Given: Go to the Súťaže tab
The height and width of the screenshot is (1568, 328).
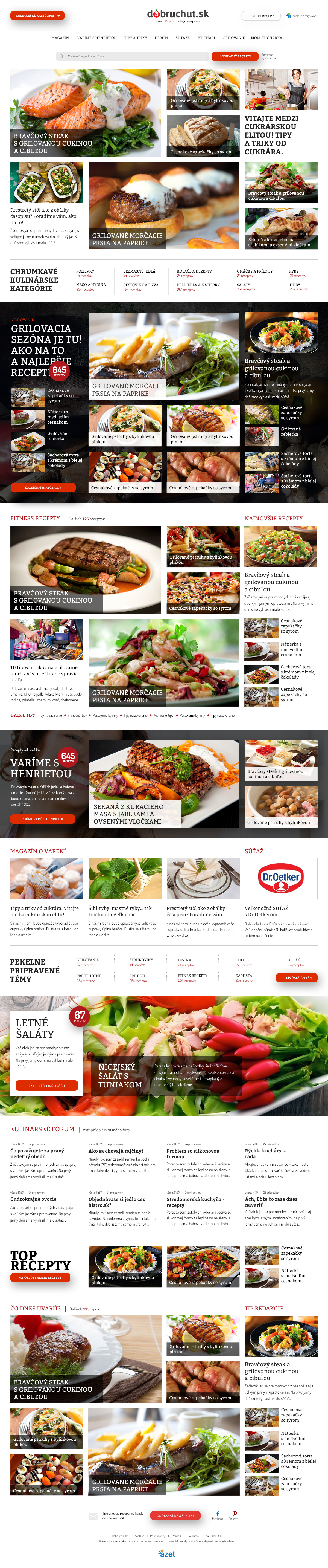Looking at the screenshot, I should [183, 38].
